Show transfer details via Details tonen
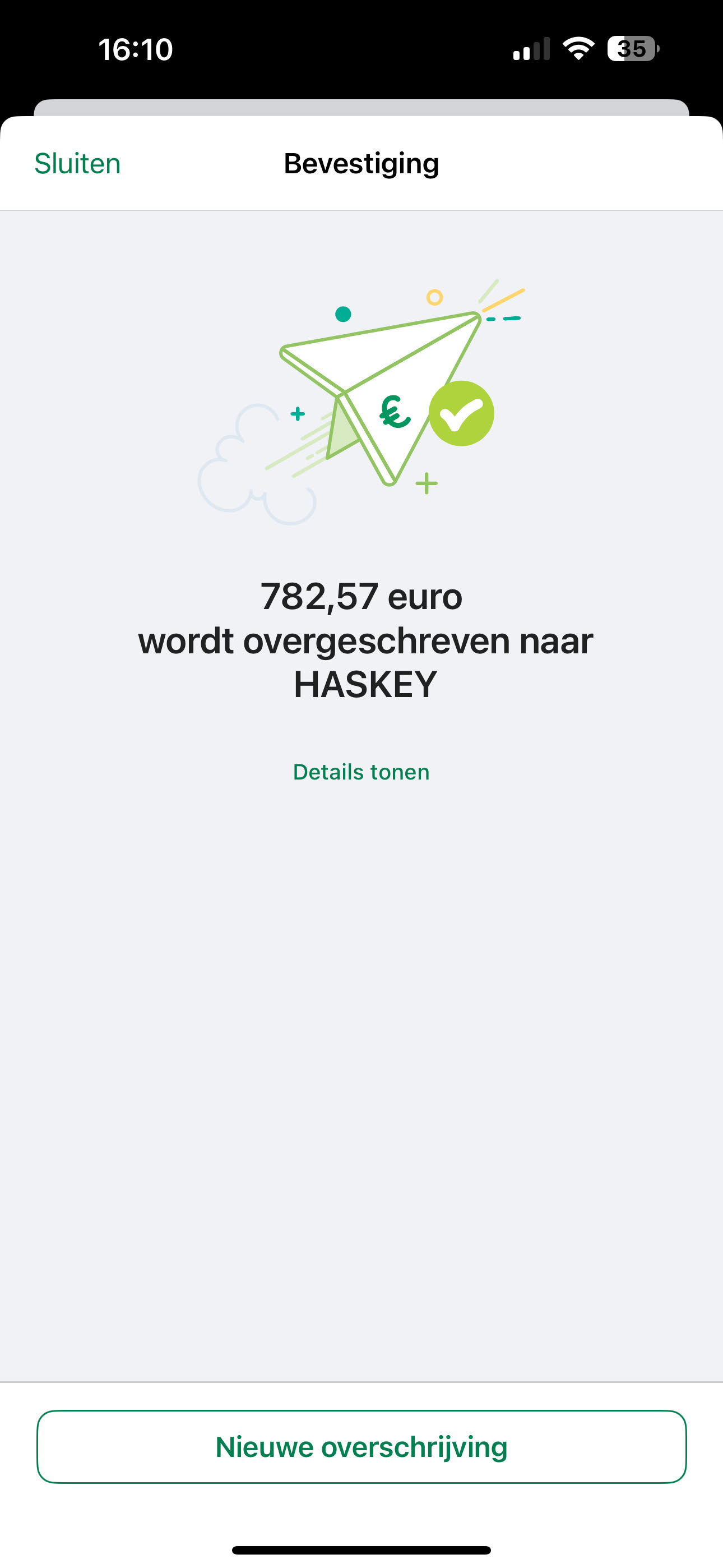Viewport: 723px width, 1568px height. coord(361,772)
